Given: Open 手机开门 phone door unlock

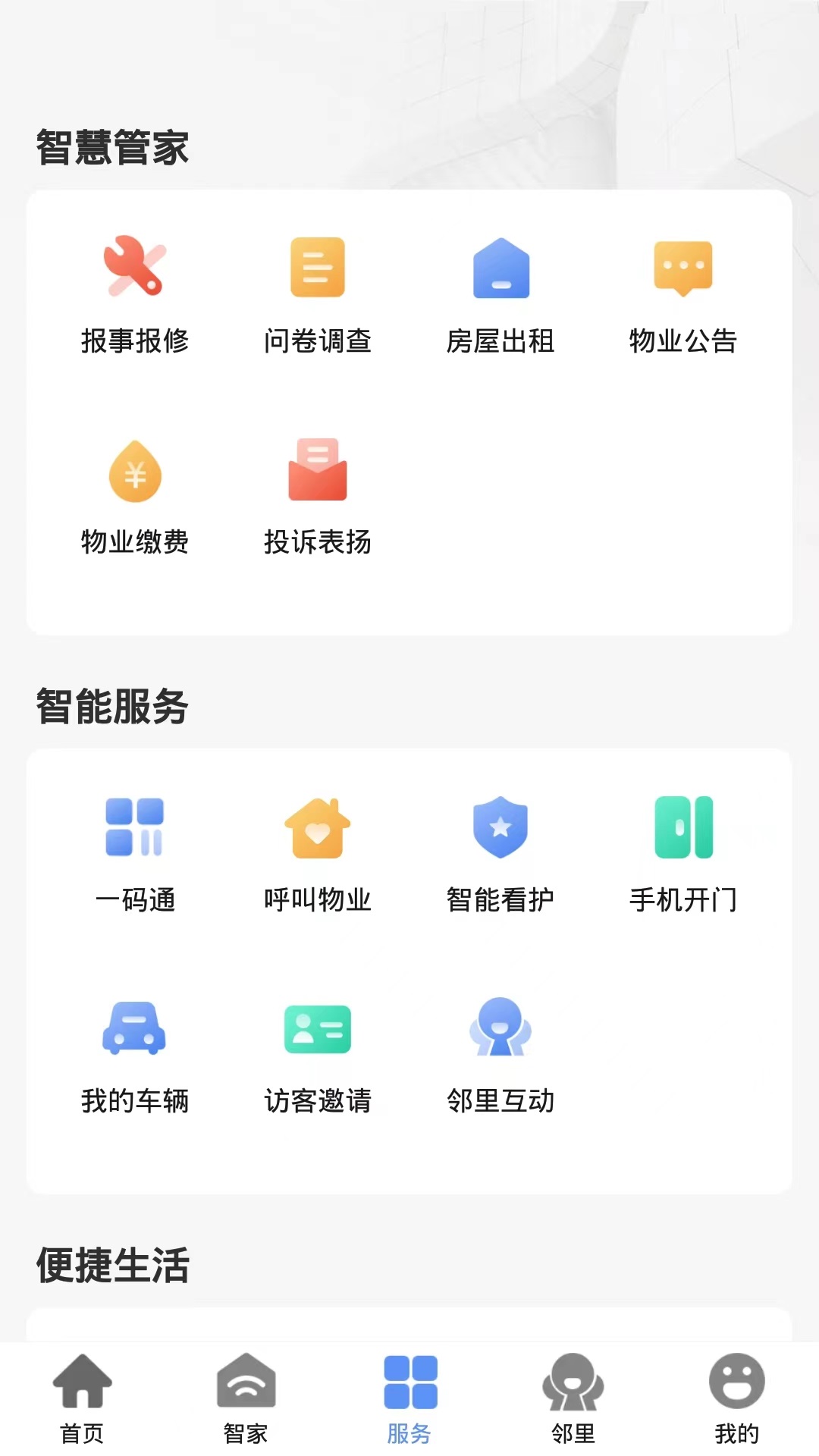Looking at the screenshot, I should [x=683, y=853].
